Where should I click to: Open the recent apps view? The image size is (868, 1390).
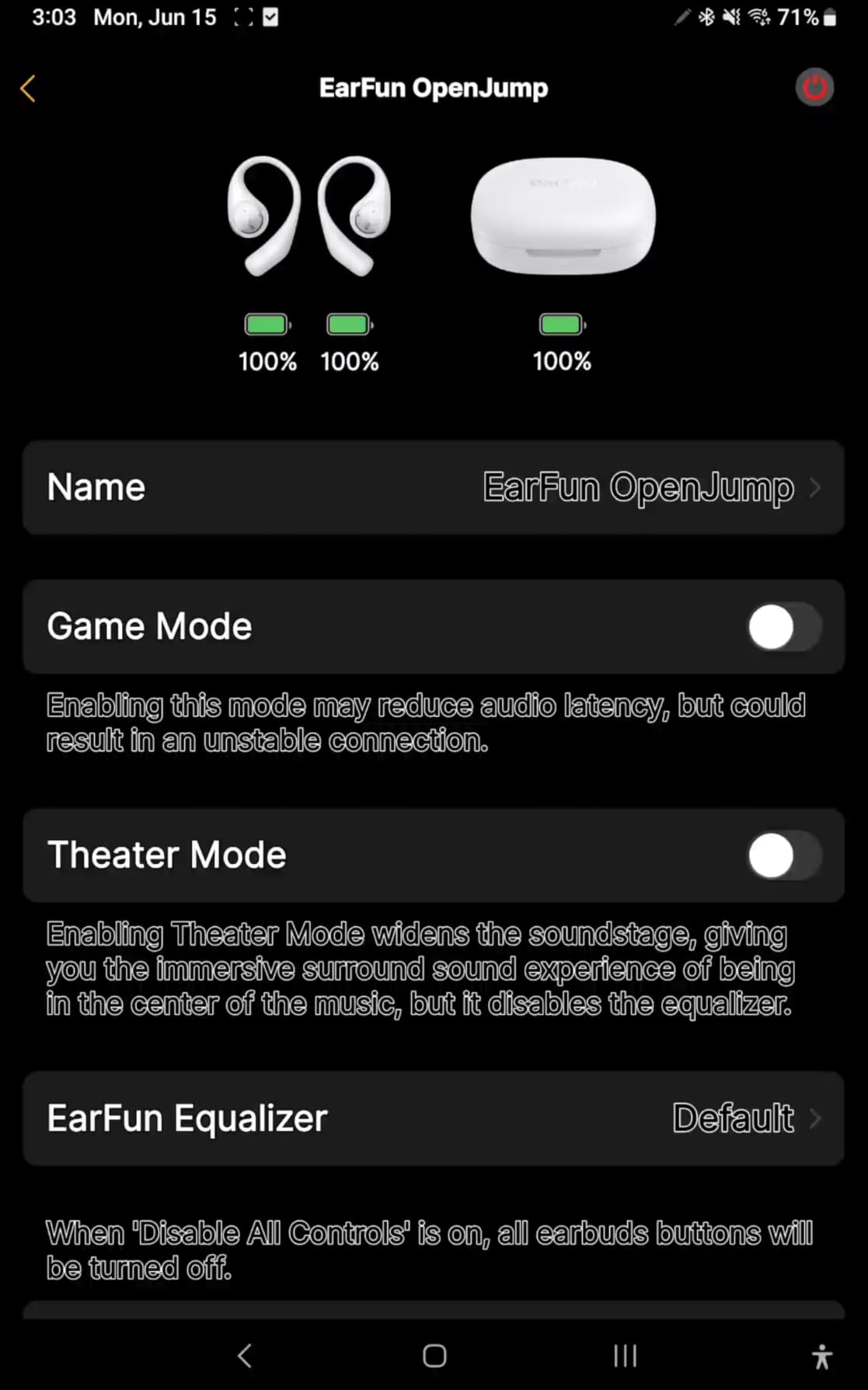(625, 1356)
